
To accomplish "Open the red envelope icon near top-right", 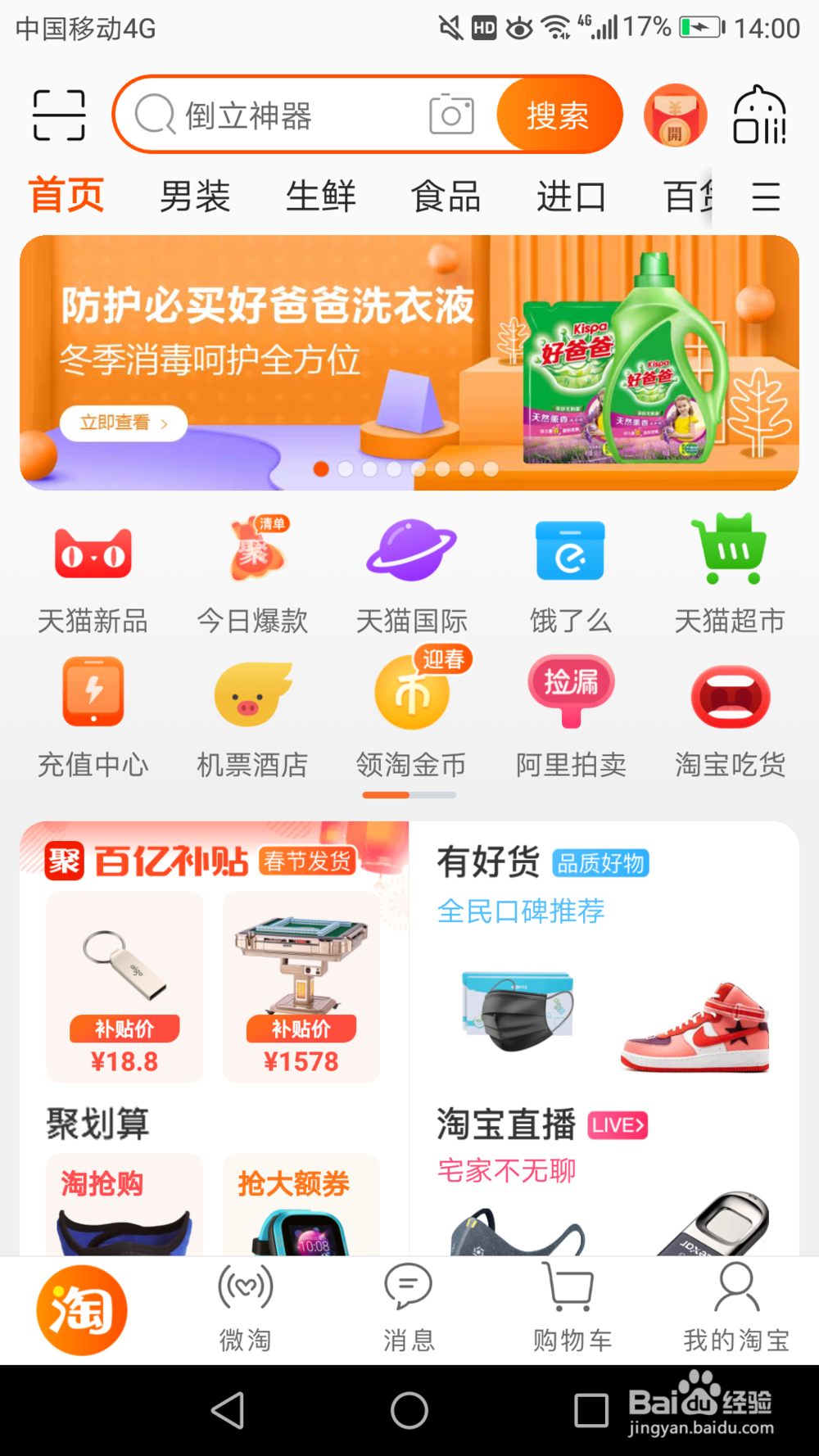I will pos(674,115).
